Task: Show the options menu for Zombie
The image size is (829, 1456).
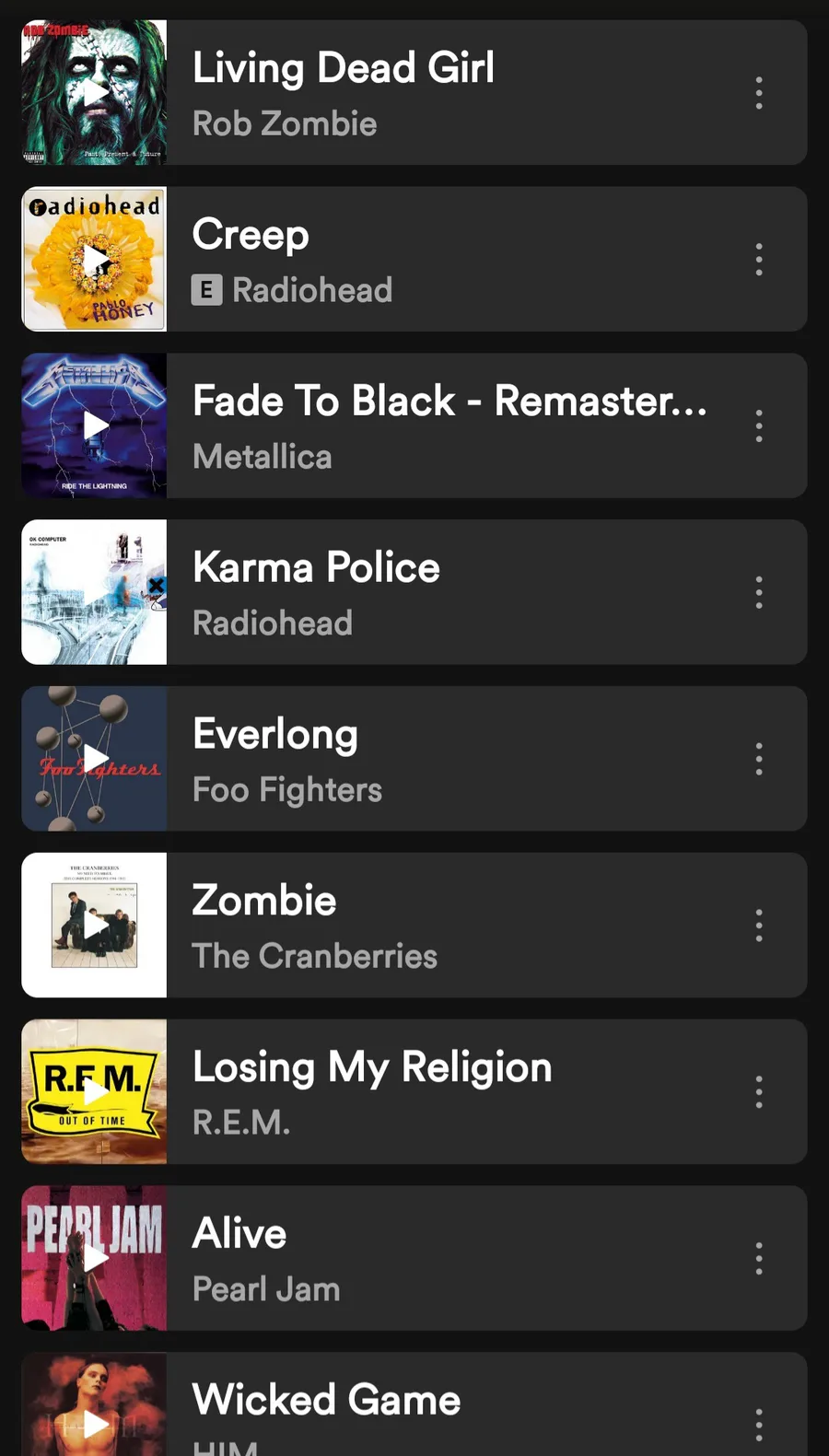Action: tap(759, 926)
